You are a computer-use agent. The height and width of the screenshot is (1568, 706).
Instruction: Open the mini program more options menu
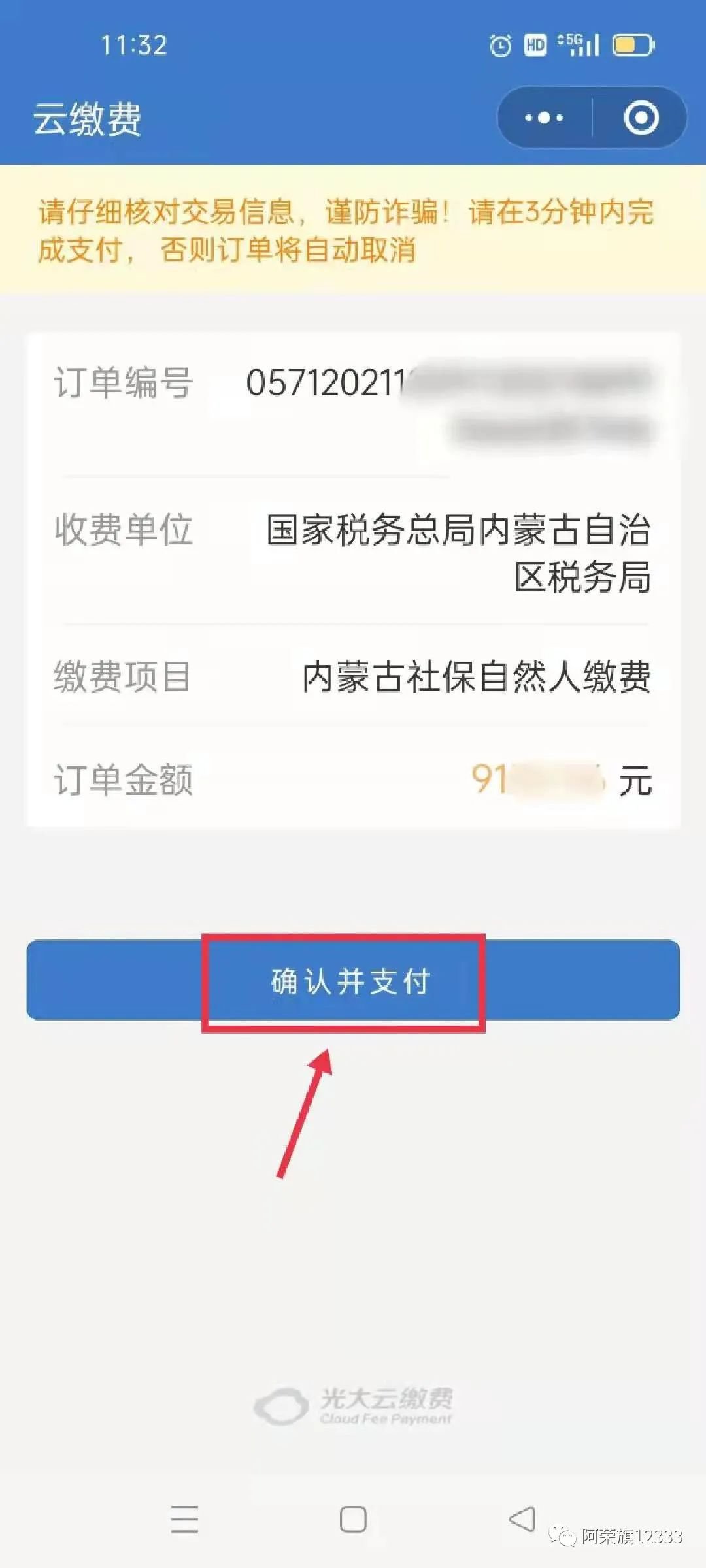[x=545, y=118]
